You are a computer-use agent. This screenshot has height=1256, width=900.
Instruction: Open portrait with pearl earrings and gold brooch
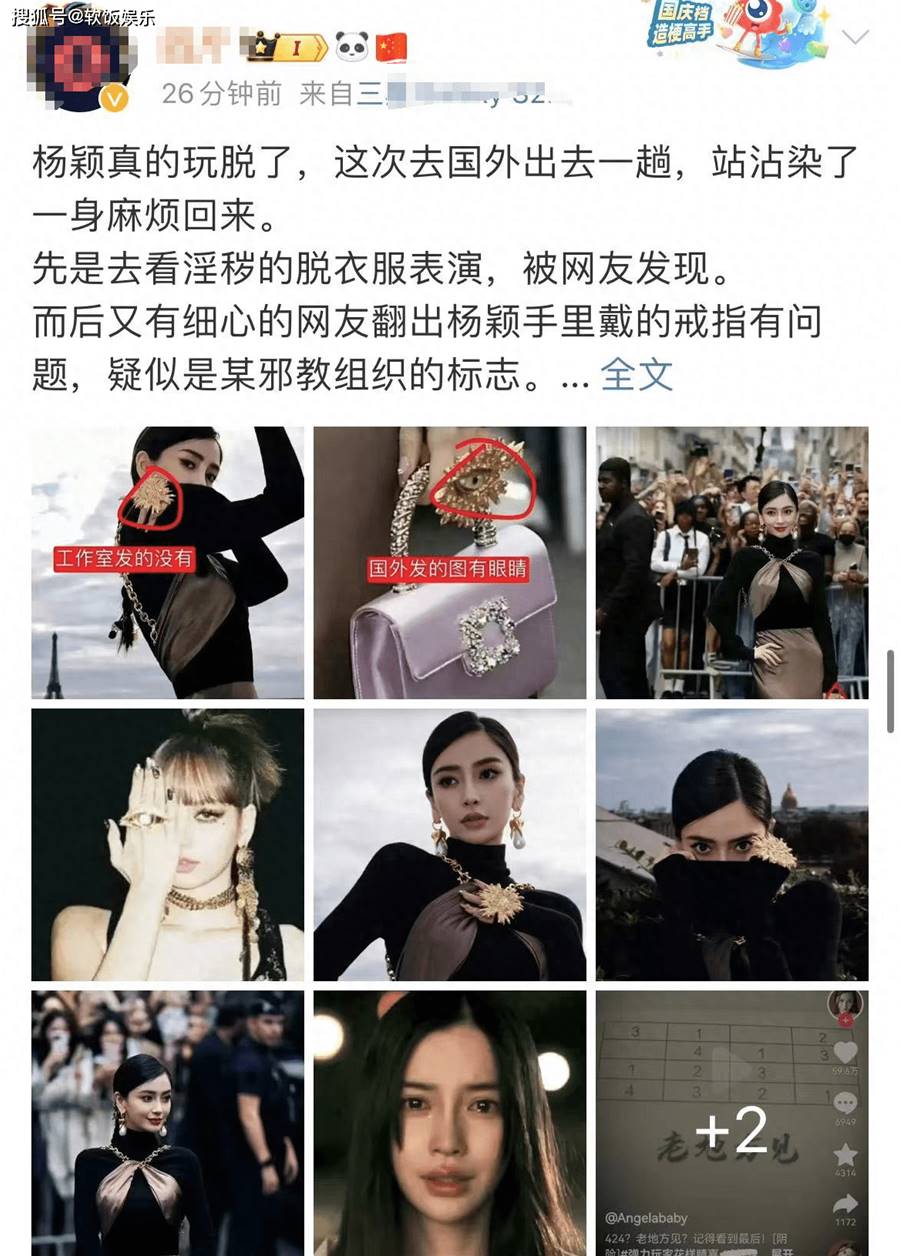point(449,844)
